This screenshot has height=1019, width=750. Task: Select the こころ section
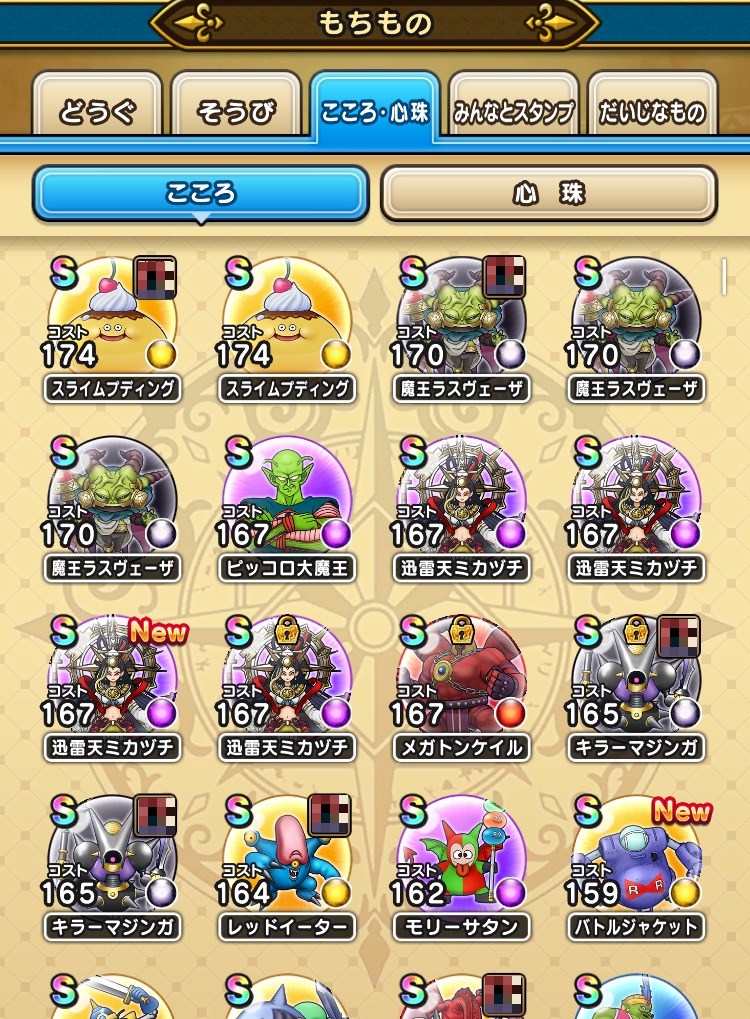point(200,193)
